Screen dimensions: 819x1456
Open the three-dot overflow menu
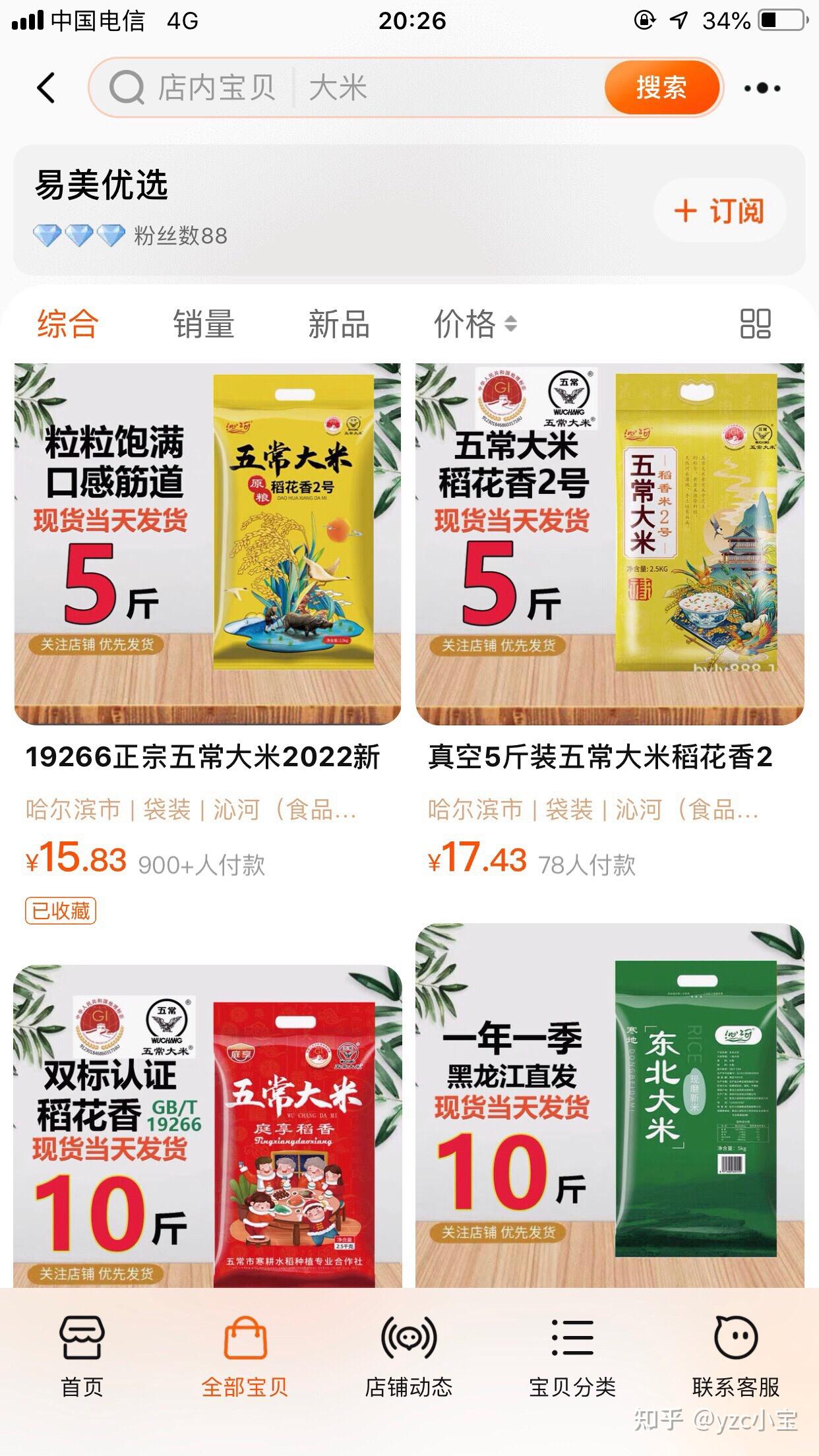[762, 88]
